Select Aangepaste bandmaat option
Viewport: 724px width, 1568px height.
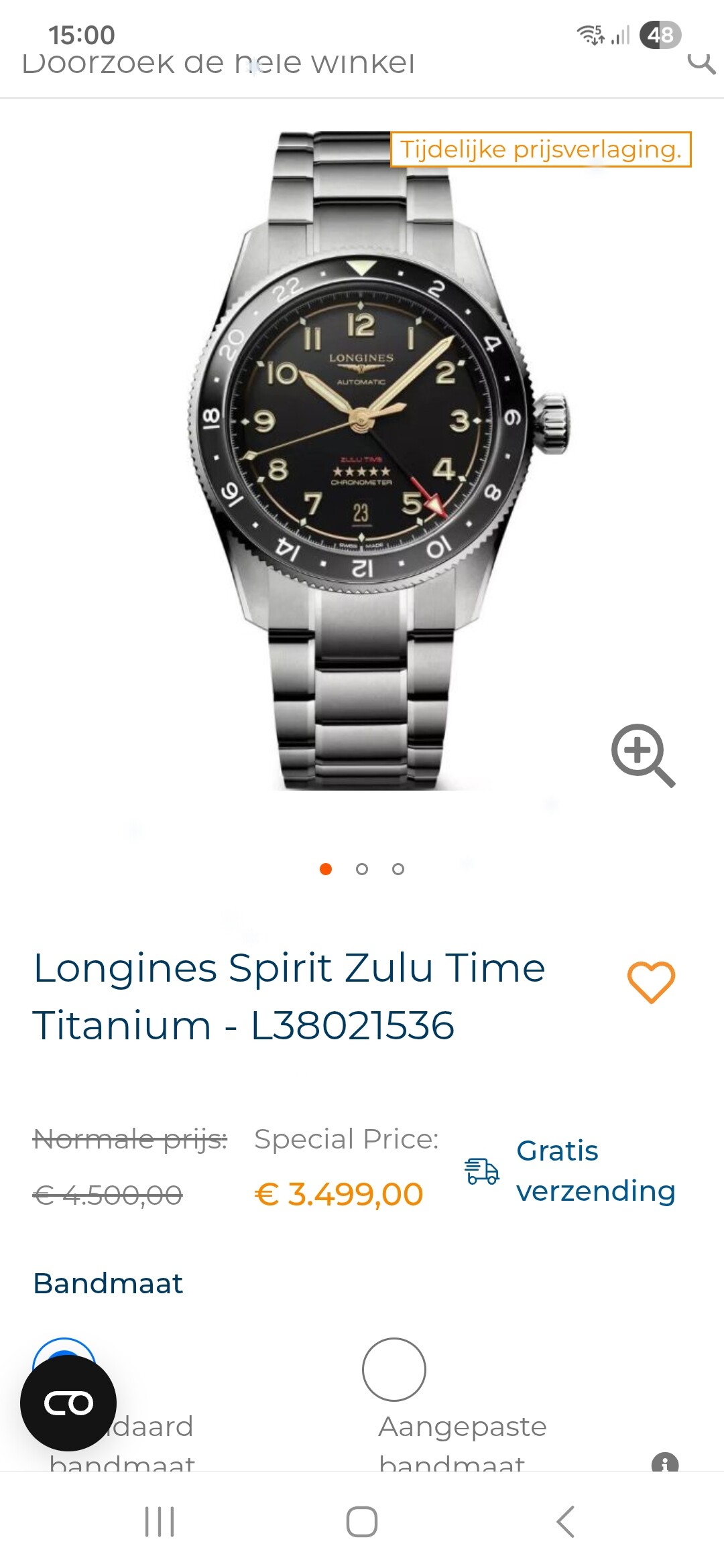394,1370
